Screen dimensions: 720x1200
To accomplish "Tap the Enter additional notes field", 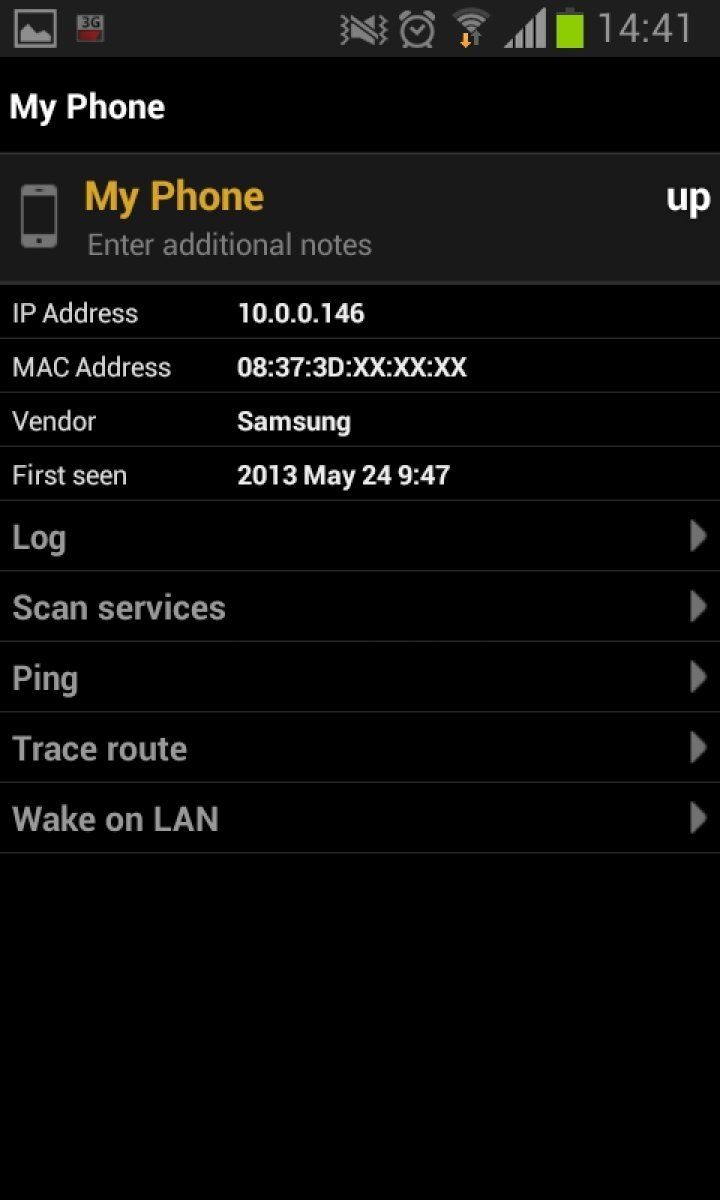I will pos(230,245).
